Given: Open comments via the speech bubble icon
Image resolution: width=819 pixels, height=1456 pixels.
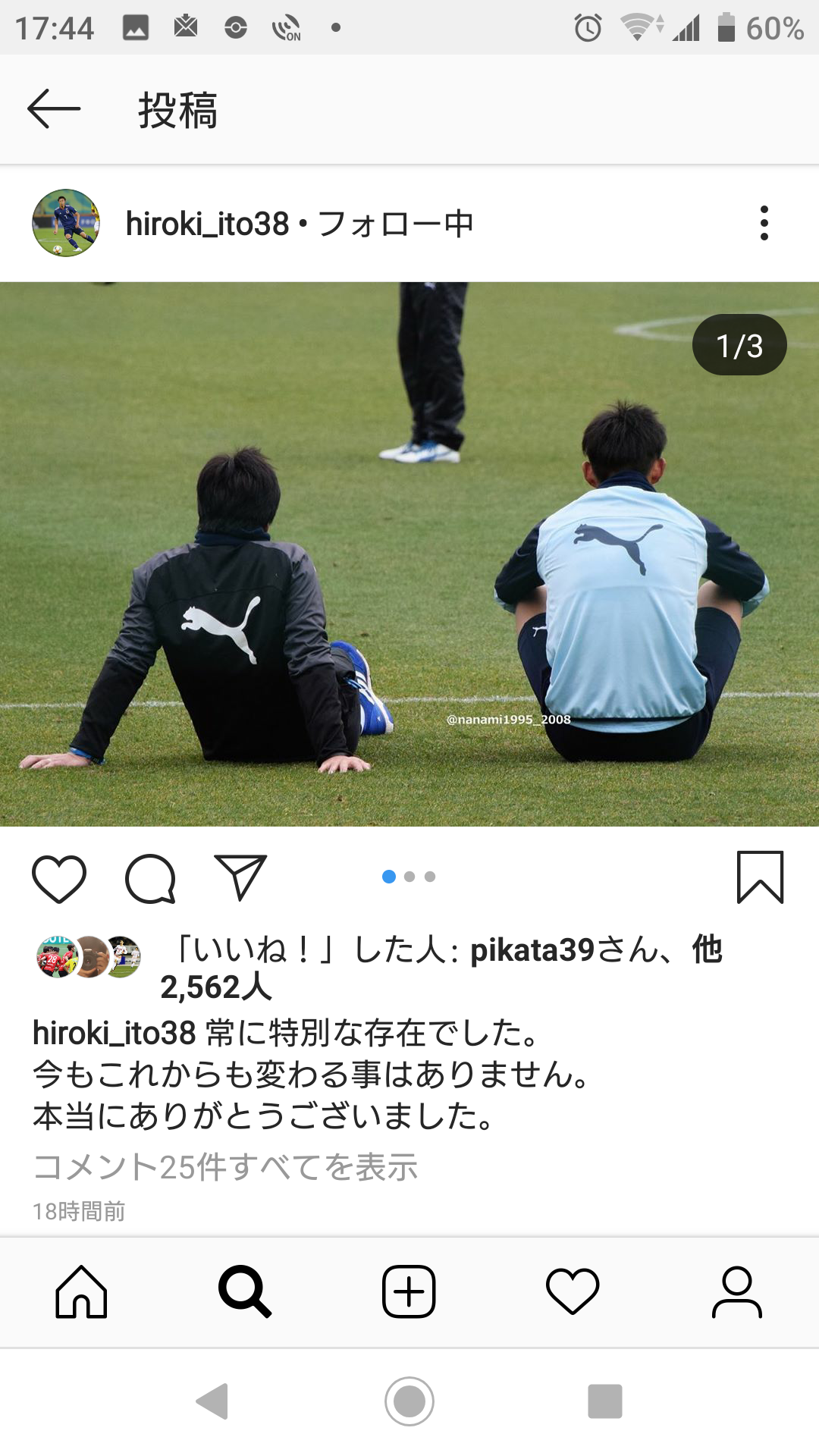Looking at the screenshot, I should [150, 878].
